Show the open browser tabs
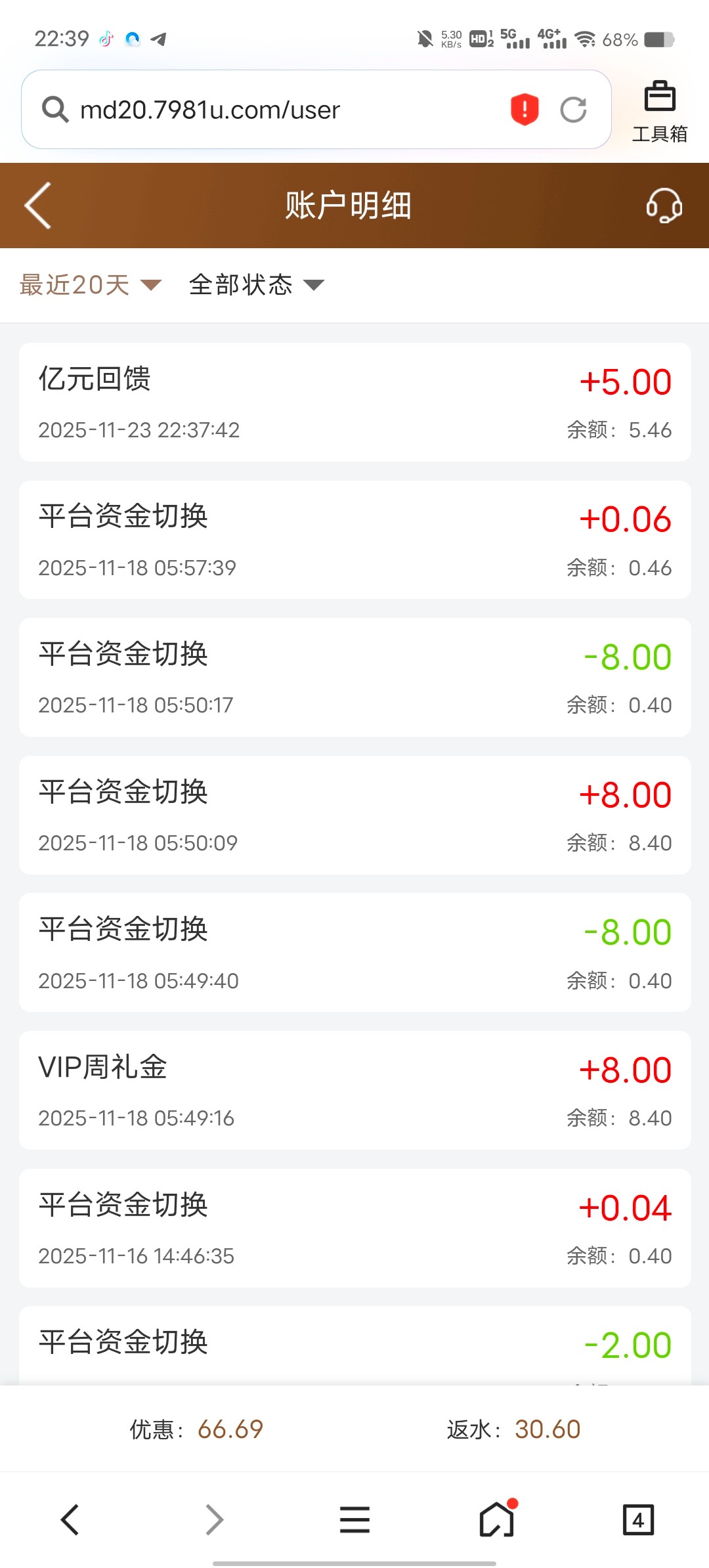The height and width of the screenshot is (1568, 709). click(x=637, y=1519)
